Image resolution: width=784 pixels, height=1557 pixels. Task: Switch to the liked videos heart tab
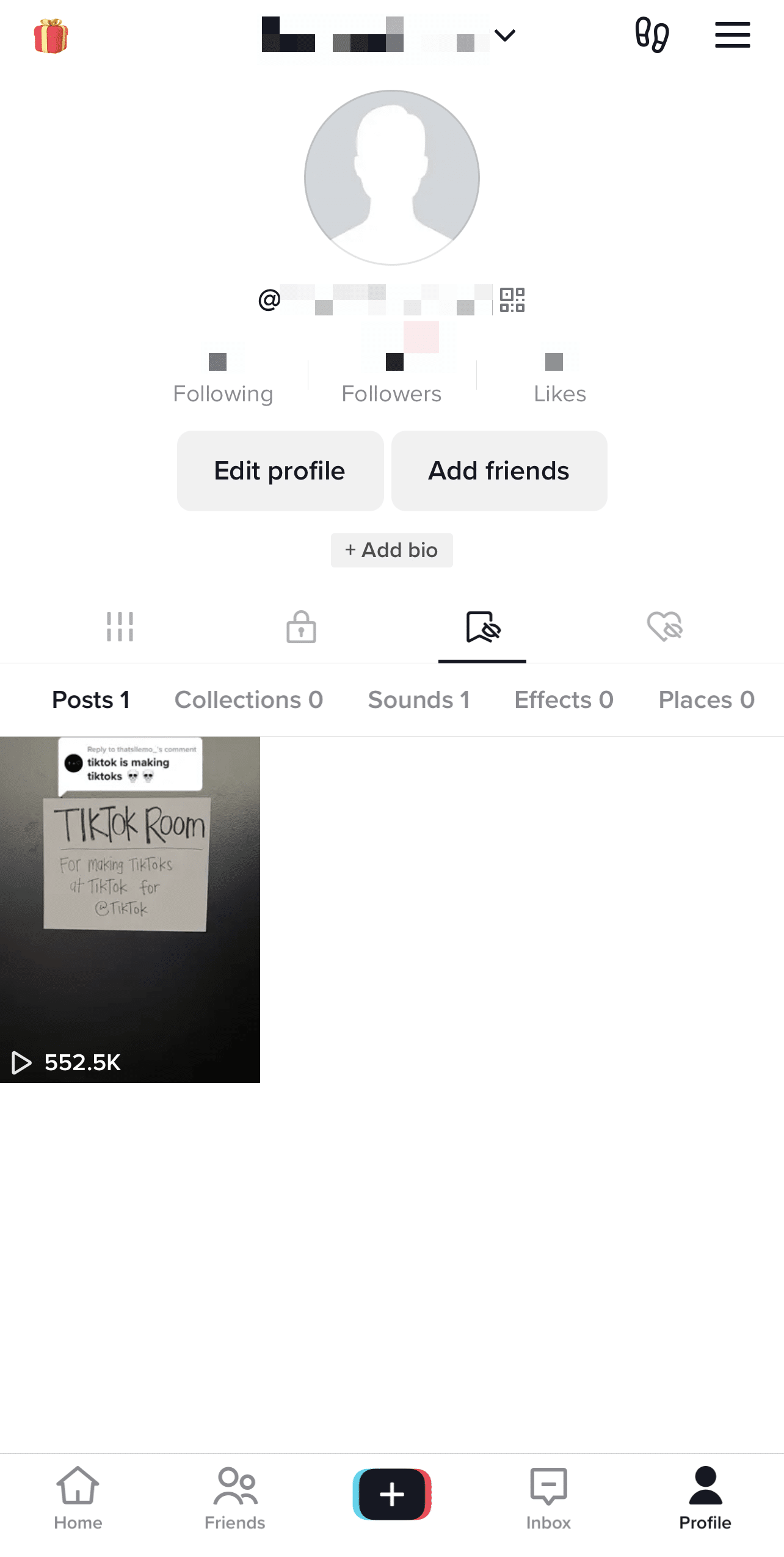coord(664,627)
